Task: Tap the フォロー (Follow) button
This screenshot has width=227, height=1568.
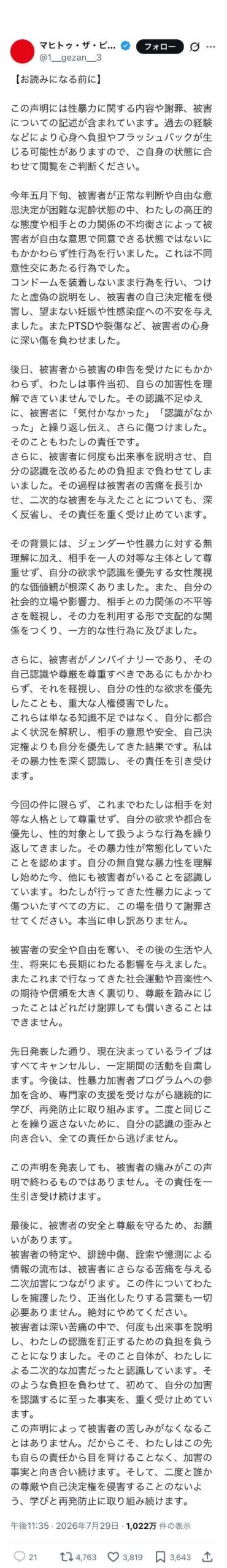Action: (160, 47)
